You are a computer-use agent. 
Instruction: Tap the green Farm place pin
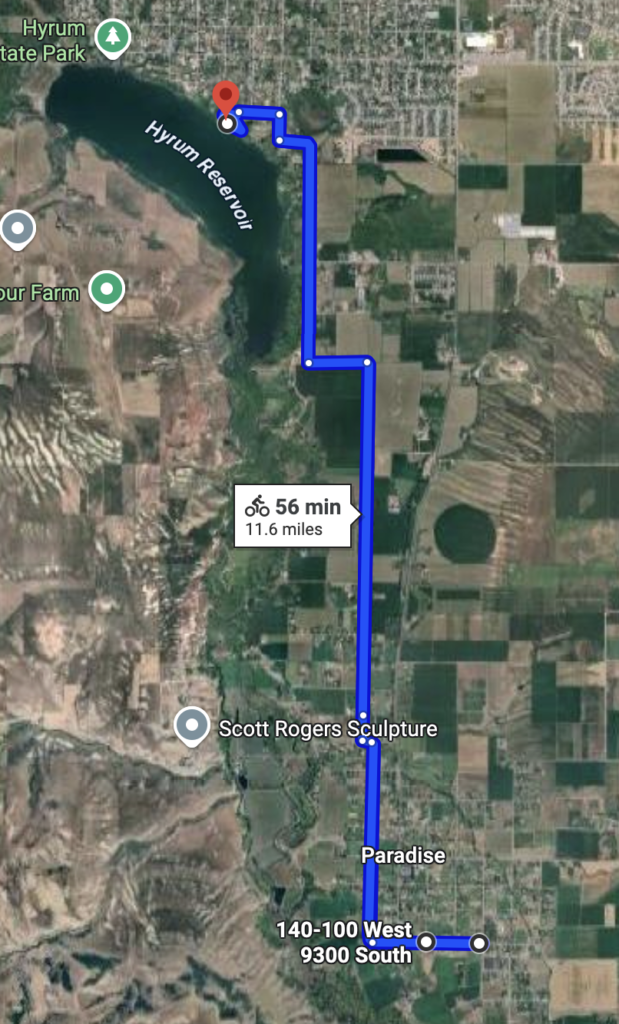(x=106, y=291)
